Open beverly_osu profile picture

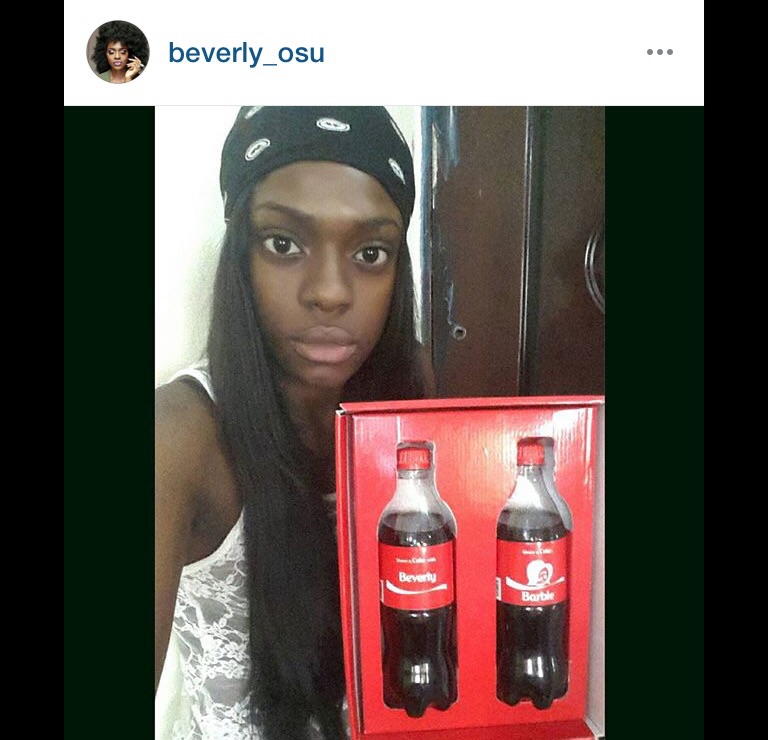118,52
